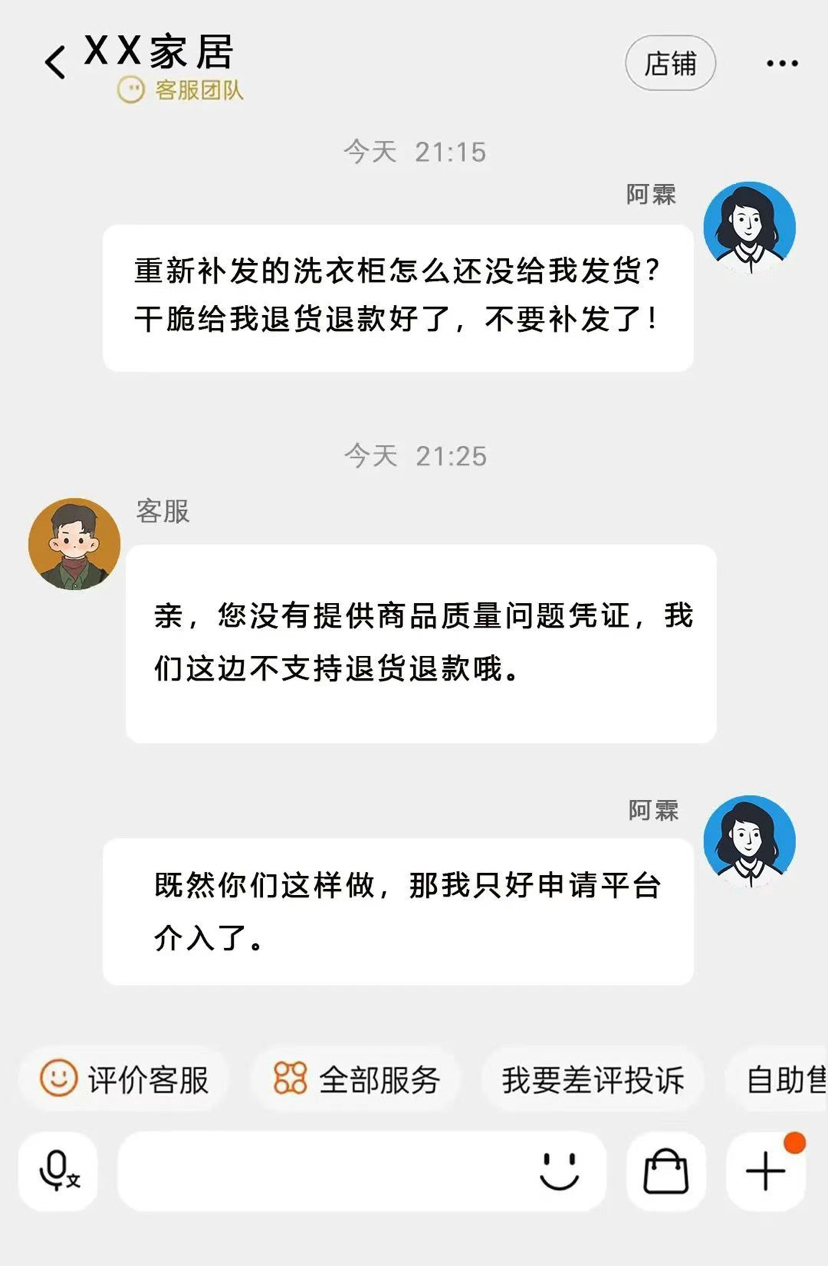Click the 店铺 button in header
This screenshot has width=828, height=1266.
tap(670, 62)
